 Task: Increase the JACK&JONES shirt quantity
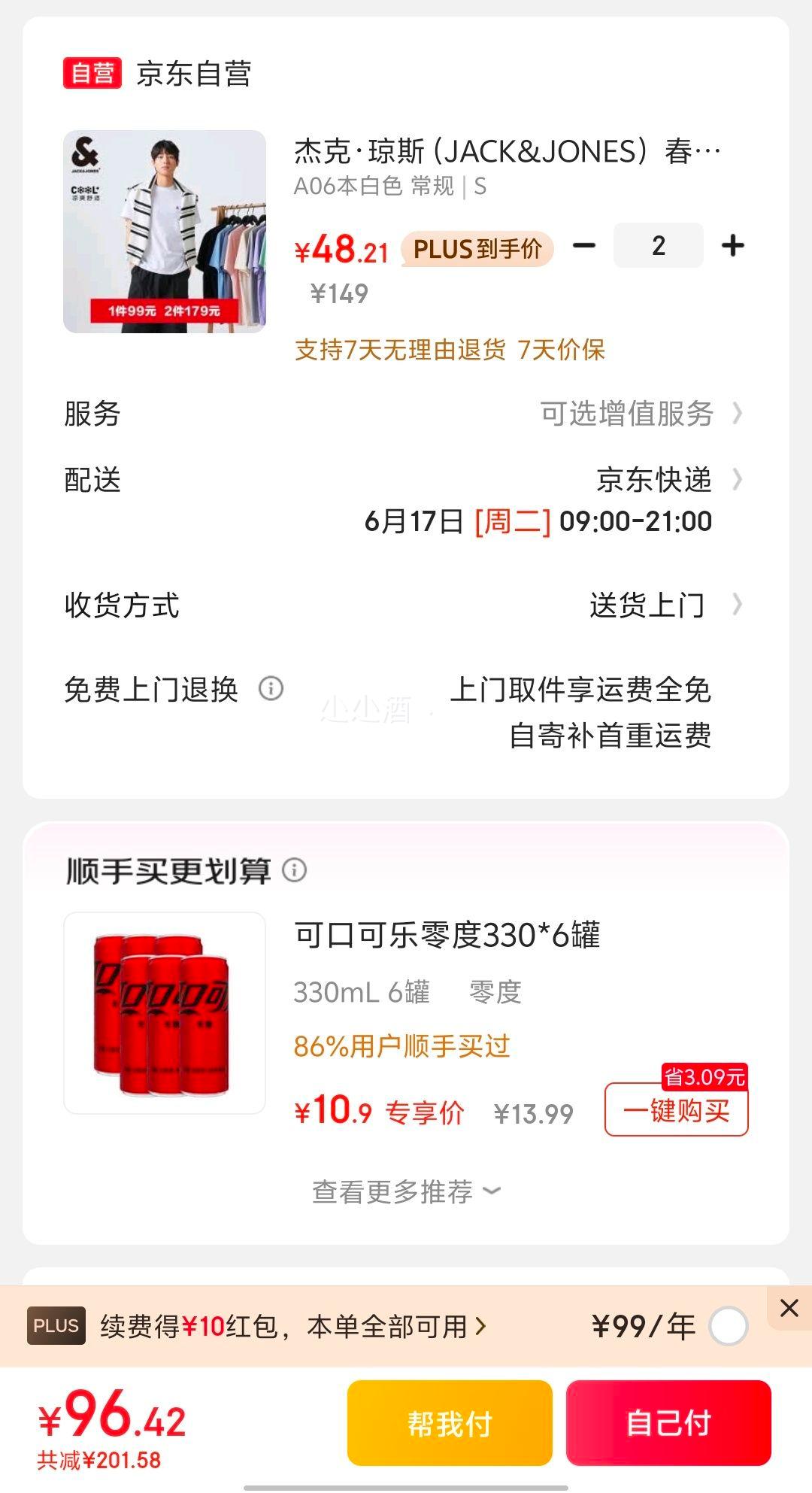(732, 246)
